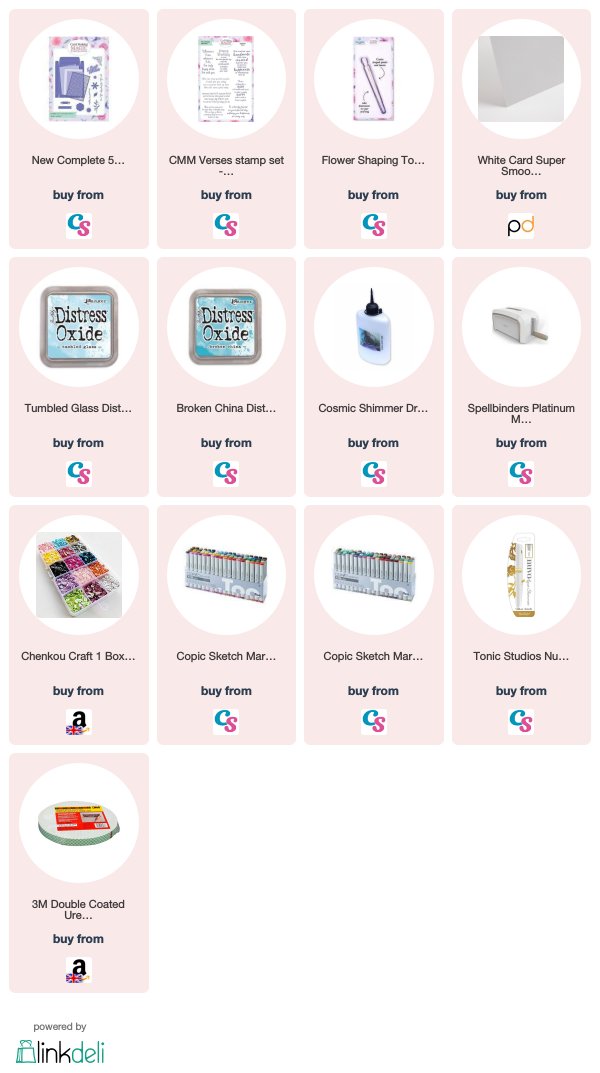The height and width of the screenshot is (1073, 600).
Task: View the Flower Shaping Tool product
Action: [374, 129]
